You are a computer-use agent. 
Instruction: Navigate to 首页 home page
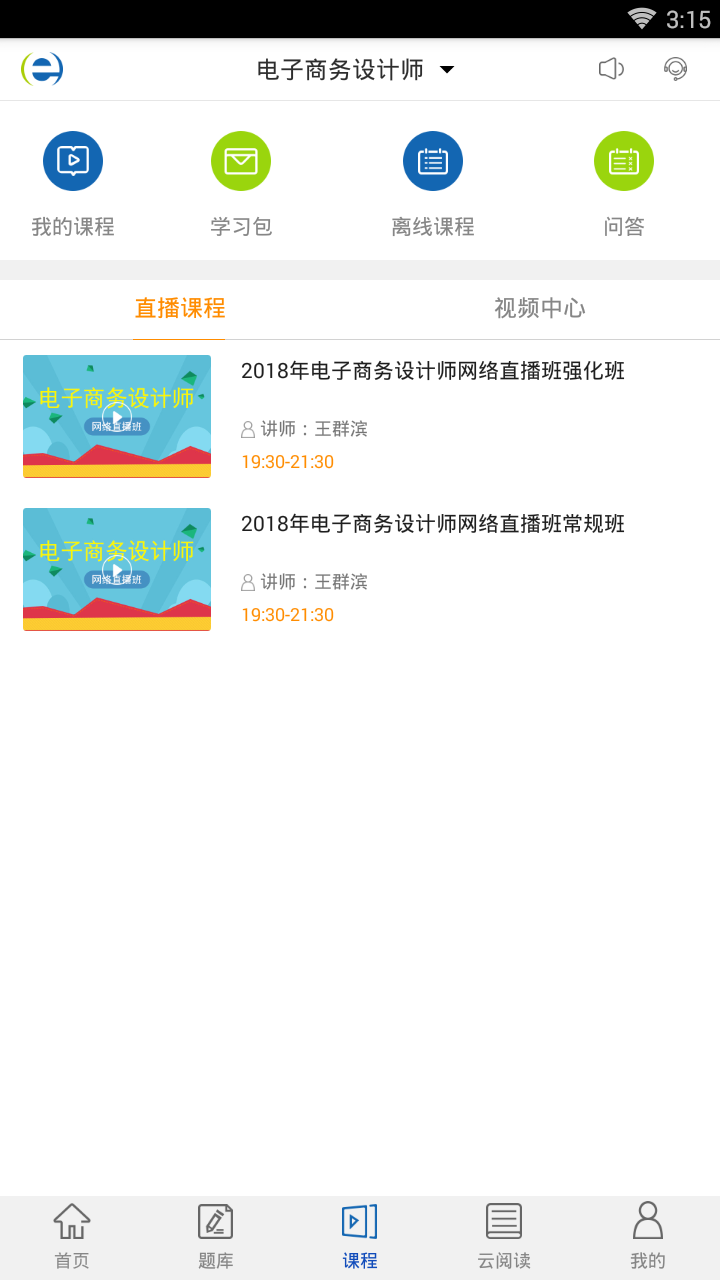click(71, 1235)
